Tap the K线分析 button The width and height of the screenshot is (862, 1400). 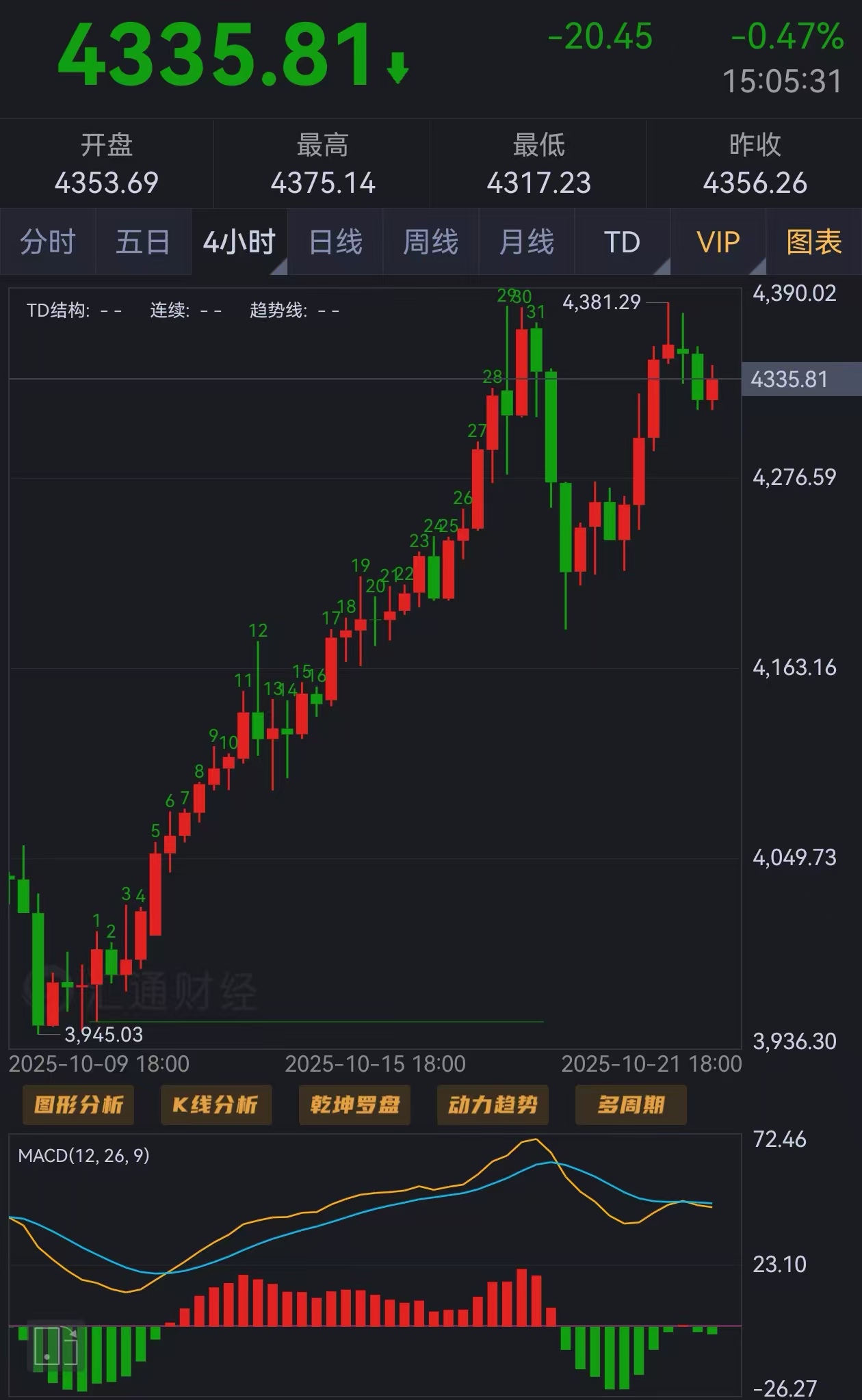216,1105
